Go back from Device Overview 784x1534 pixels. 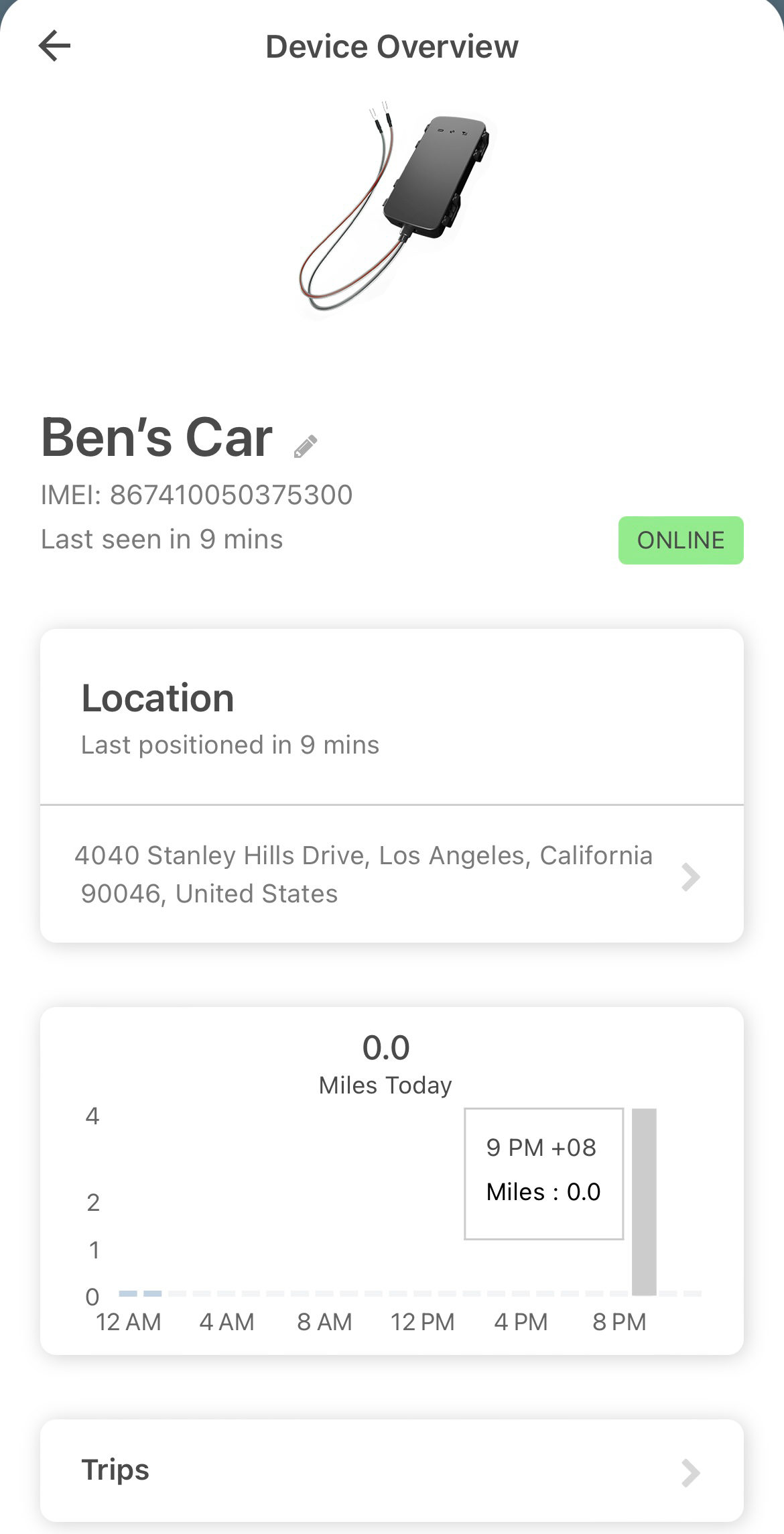coord(54,46)
